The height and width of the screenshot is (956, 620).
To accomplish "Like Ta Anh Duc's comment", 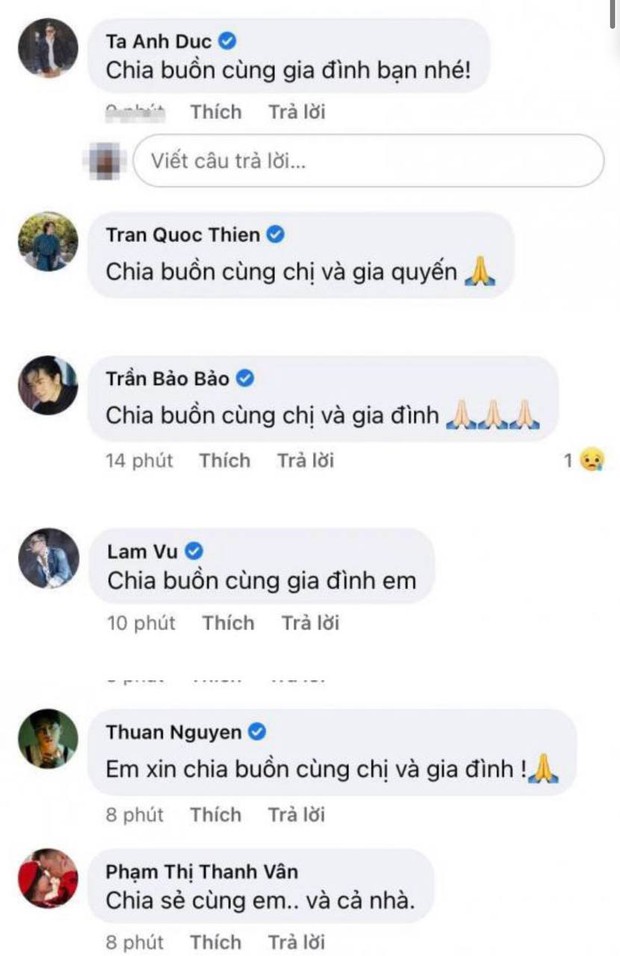I will coord(216,112).
